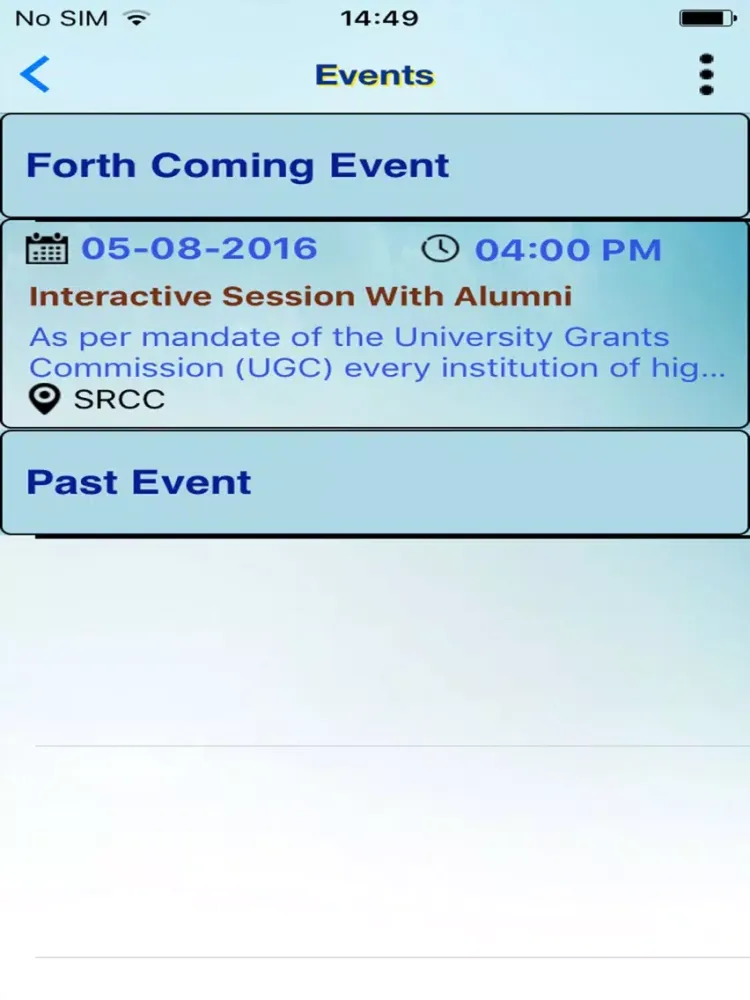Expand the Past Event section

[x=374, y=482]
